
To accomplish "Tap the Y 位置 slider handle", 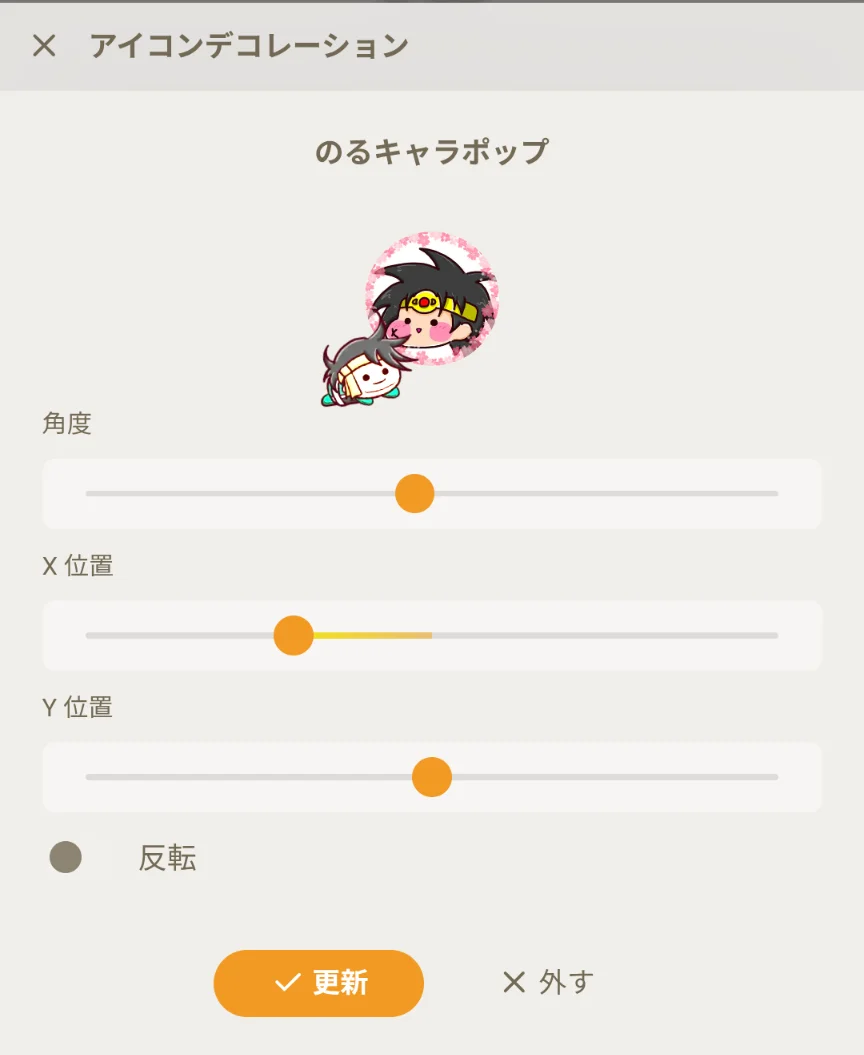I will point(432,777).
